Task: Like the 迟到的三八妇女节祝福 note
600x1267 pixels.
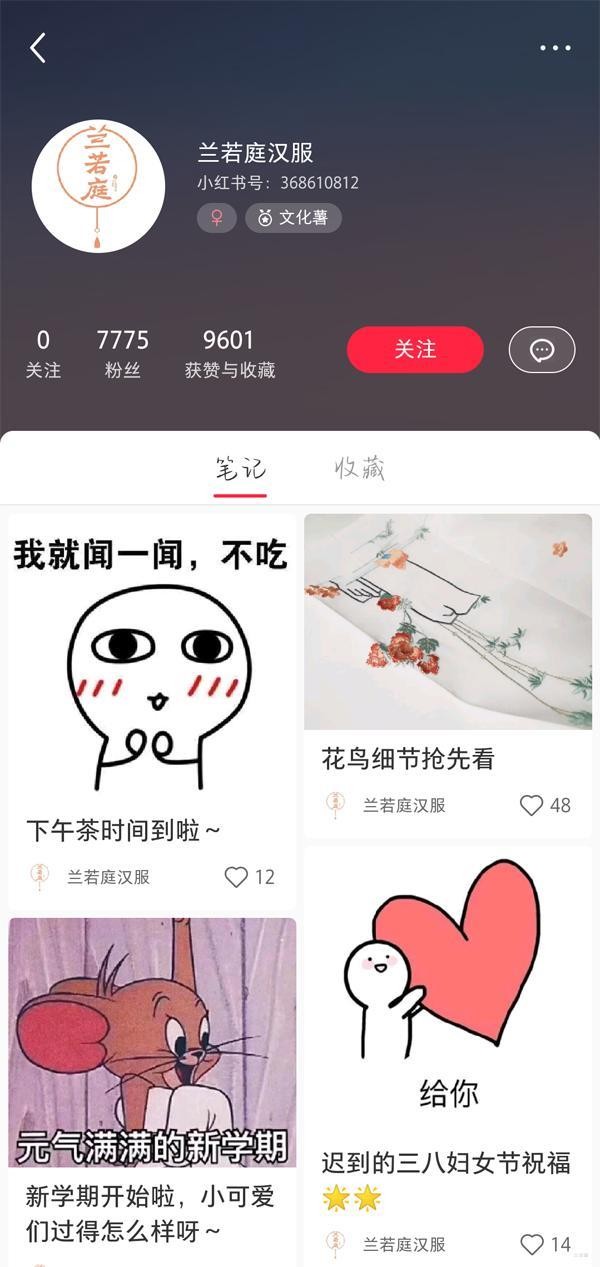Action: (x=532, y=1244)
